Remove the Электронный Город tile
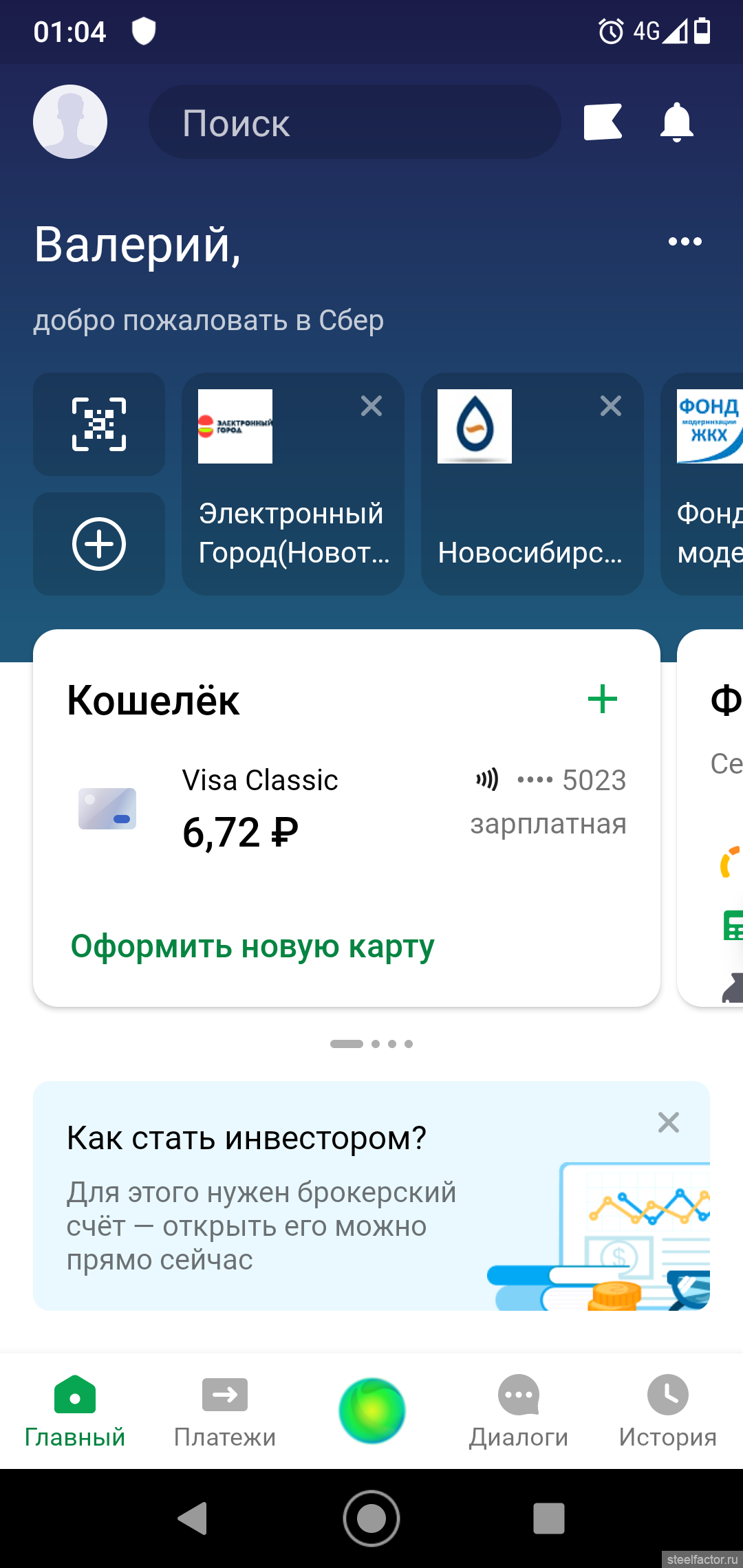This screenshot has height=1568, width=743. [371, 406]
